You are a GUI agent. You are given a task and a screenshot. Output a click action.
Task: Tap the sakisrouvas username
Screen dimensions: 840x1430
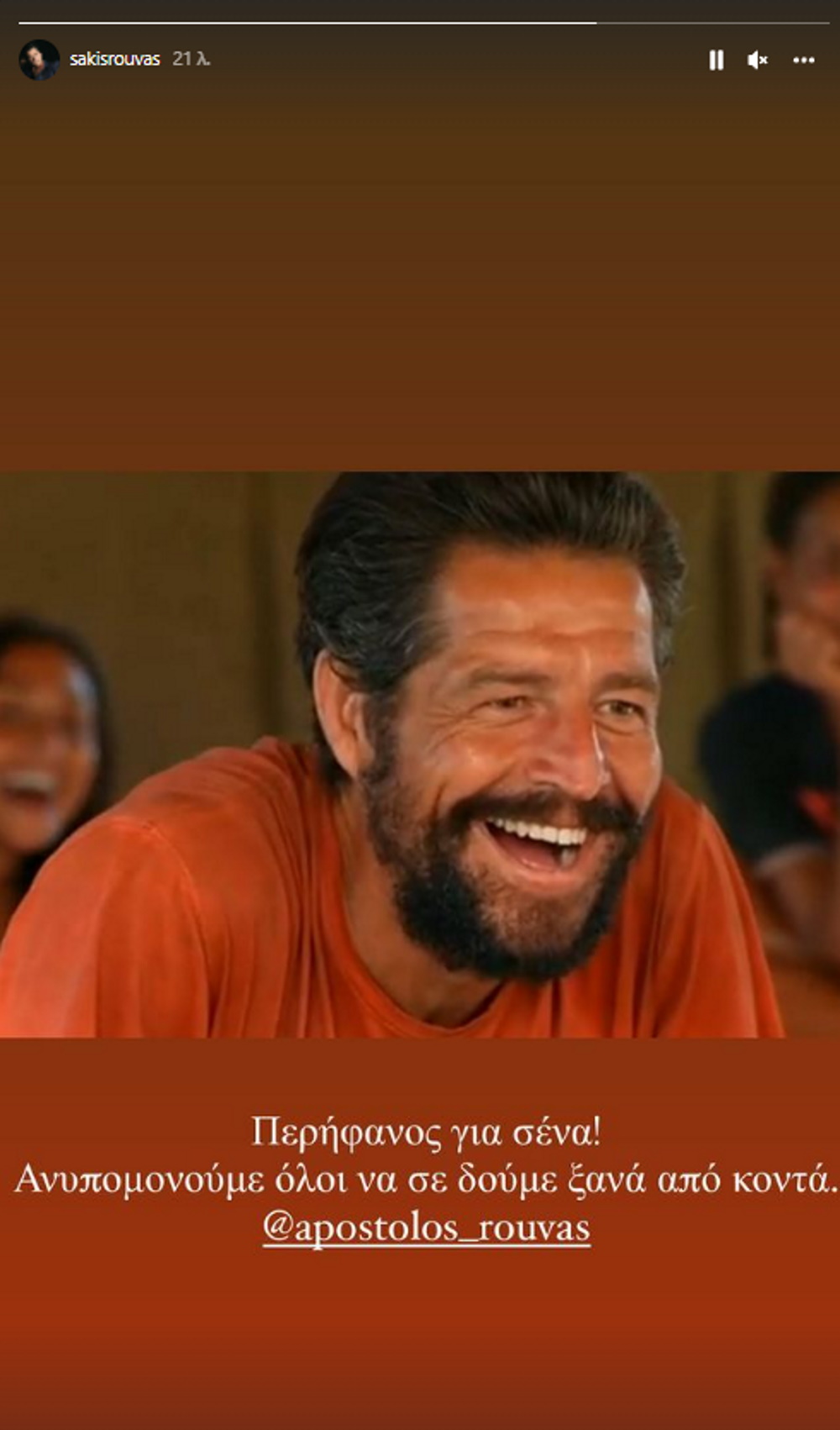pyautogui.click(x=114, y=60)
